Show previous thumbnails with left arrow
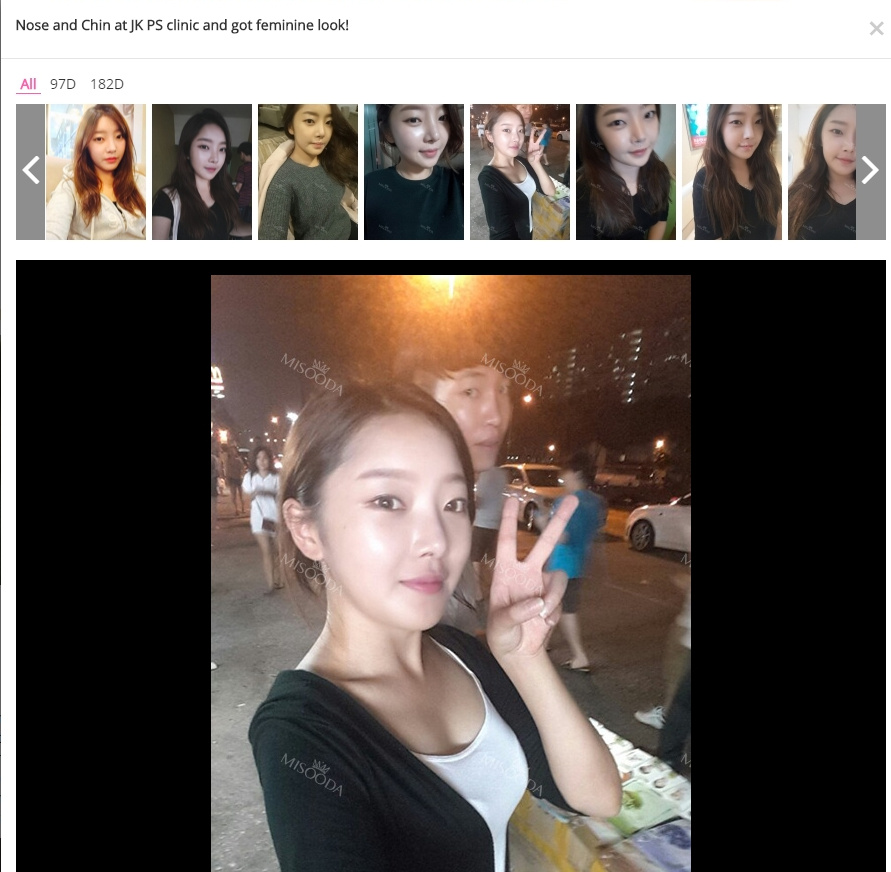Viewport: 891px width, 872px height. click(31, 171)
